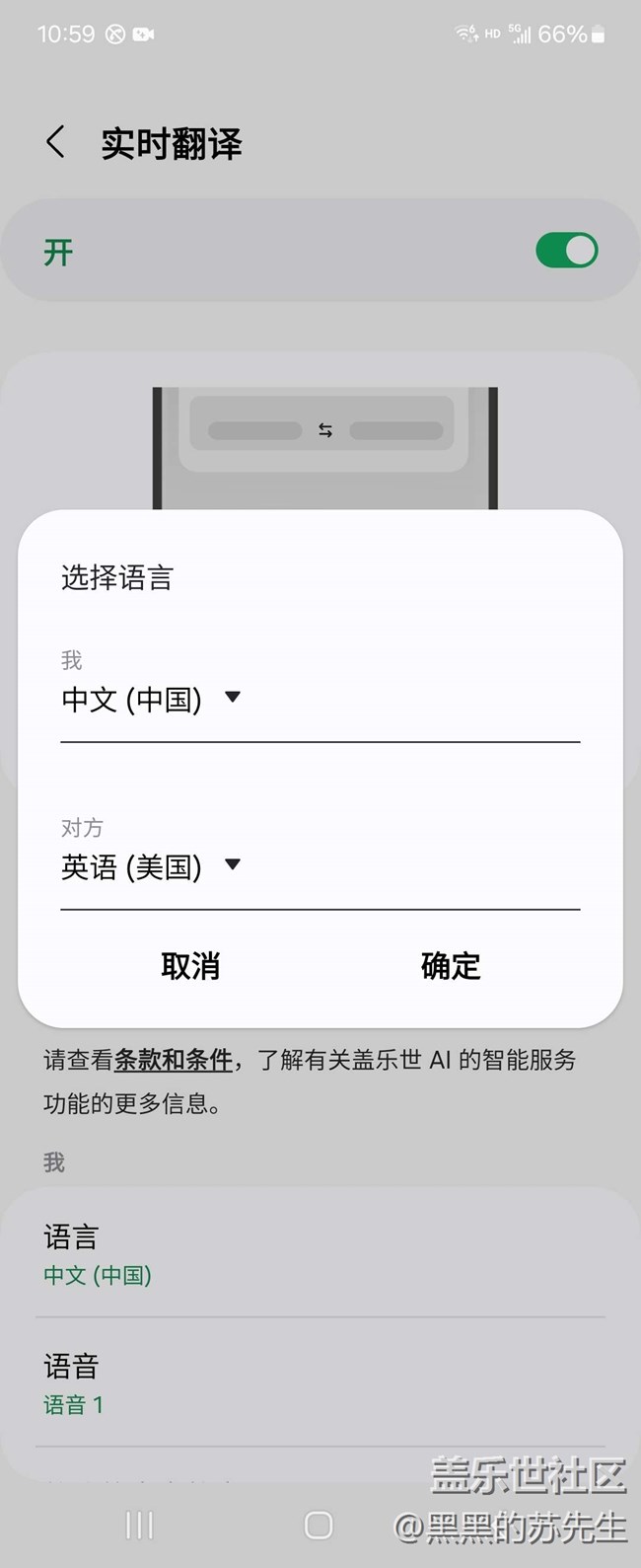The height and width of the screenshot is (1568, 641).
Task: Confirm the language selection with 确定
Action: point(451,965)
